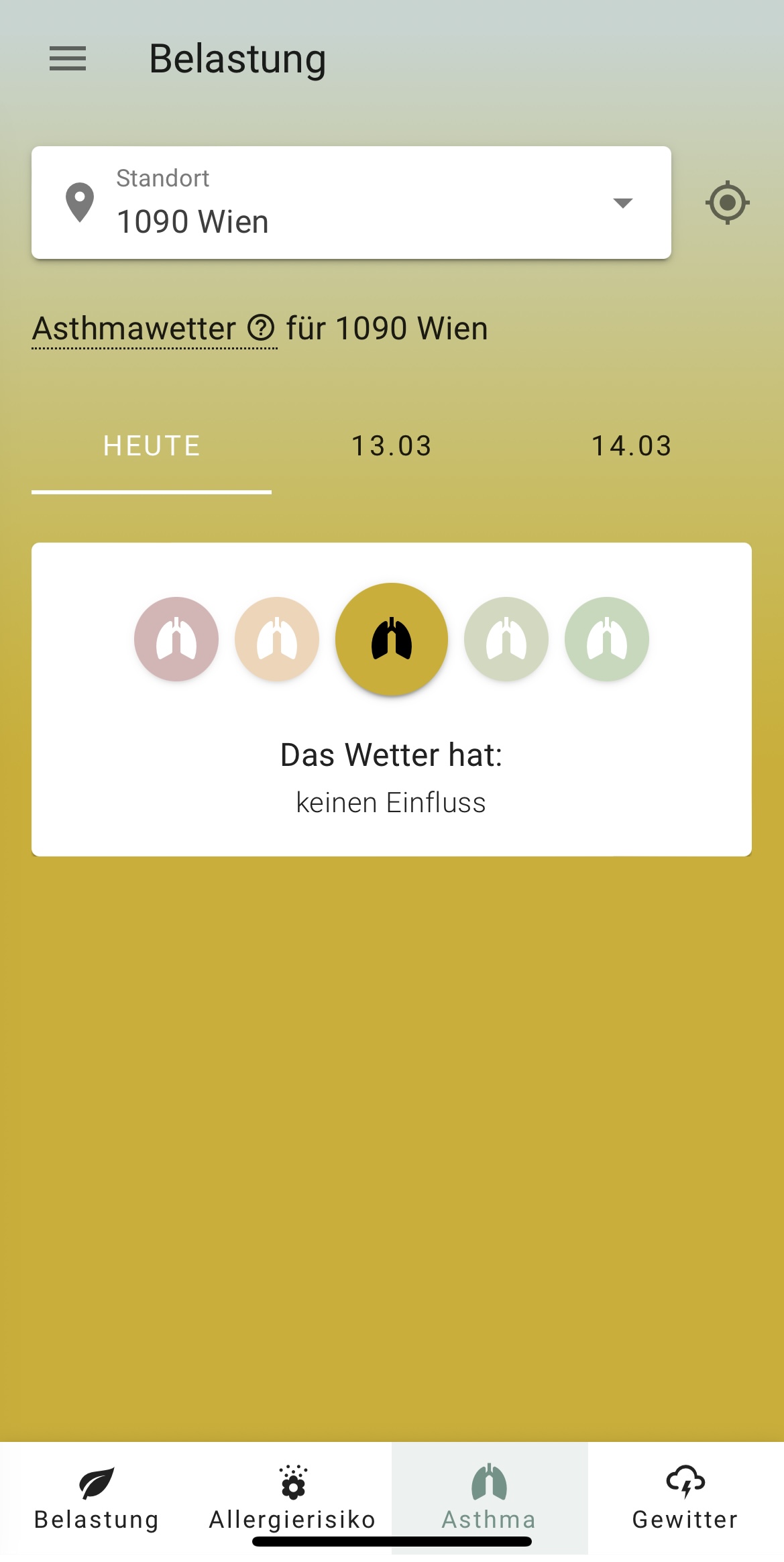This screenshot has width=784, height=1562.
Task: Open the hamburger drawer menu
Action: (x=68, y=58)
